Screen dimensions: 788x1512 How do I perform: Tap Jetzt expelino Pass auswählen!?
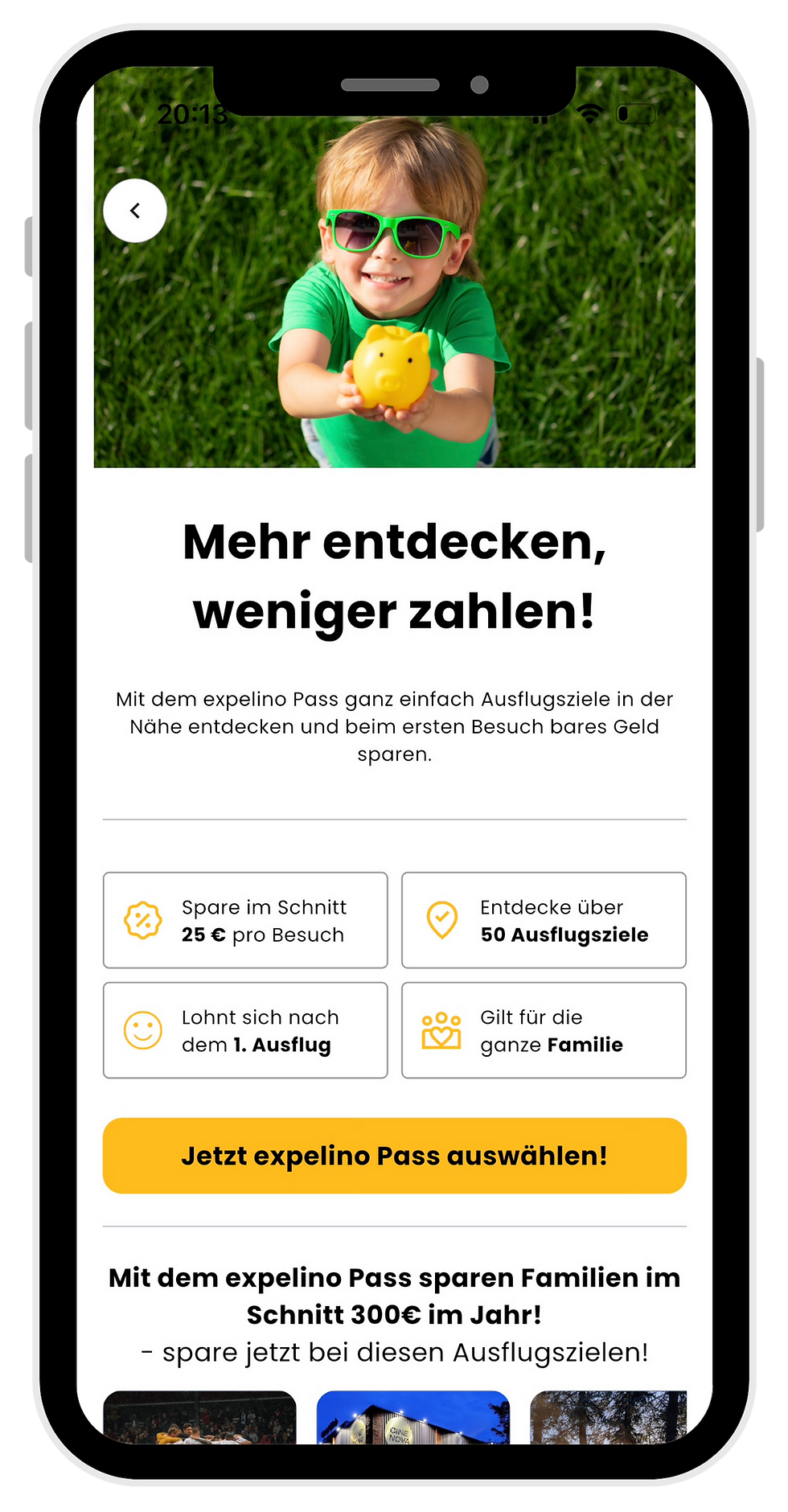394,1155
